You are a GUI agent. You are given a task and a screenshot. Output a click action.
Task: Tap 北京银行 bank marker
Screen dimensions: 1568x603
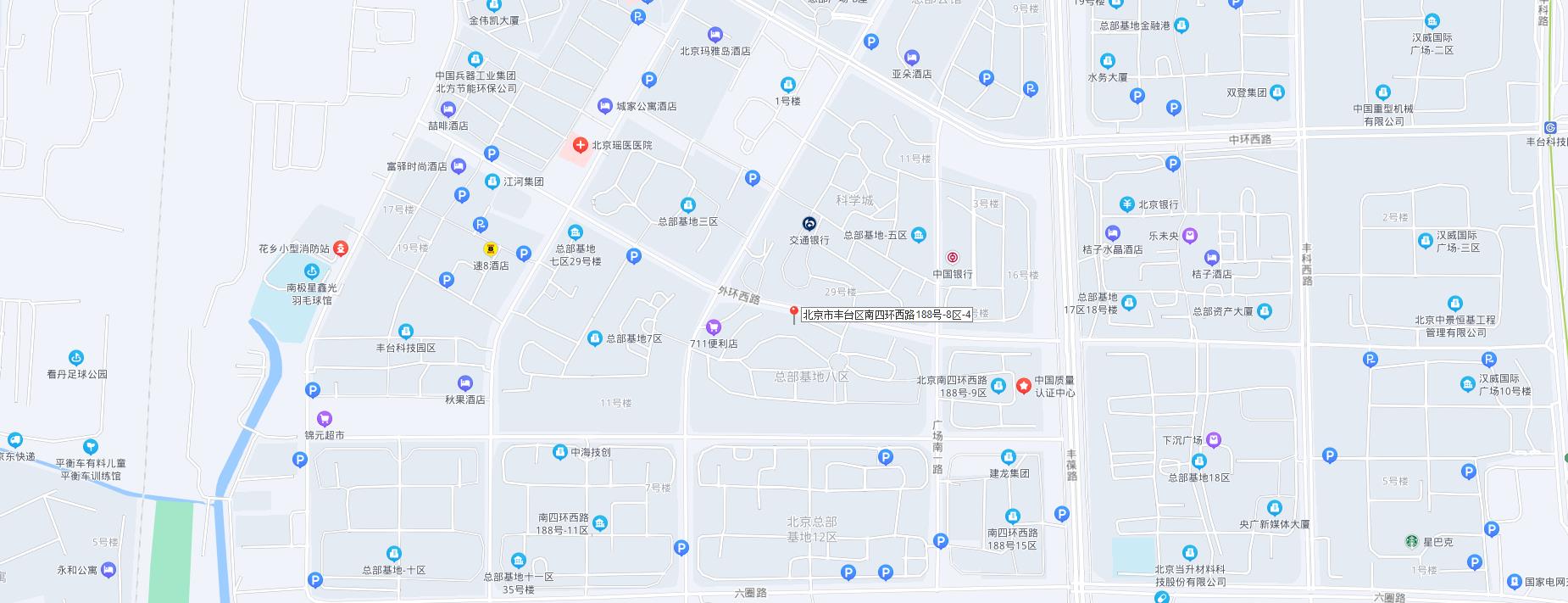pos(1126,204)
